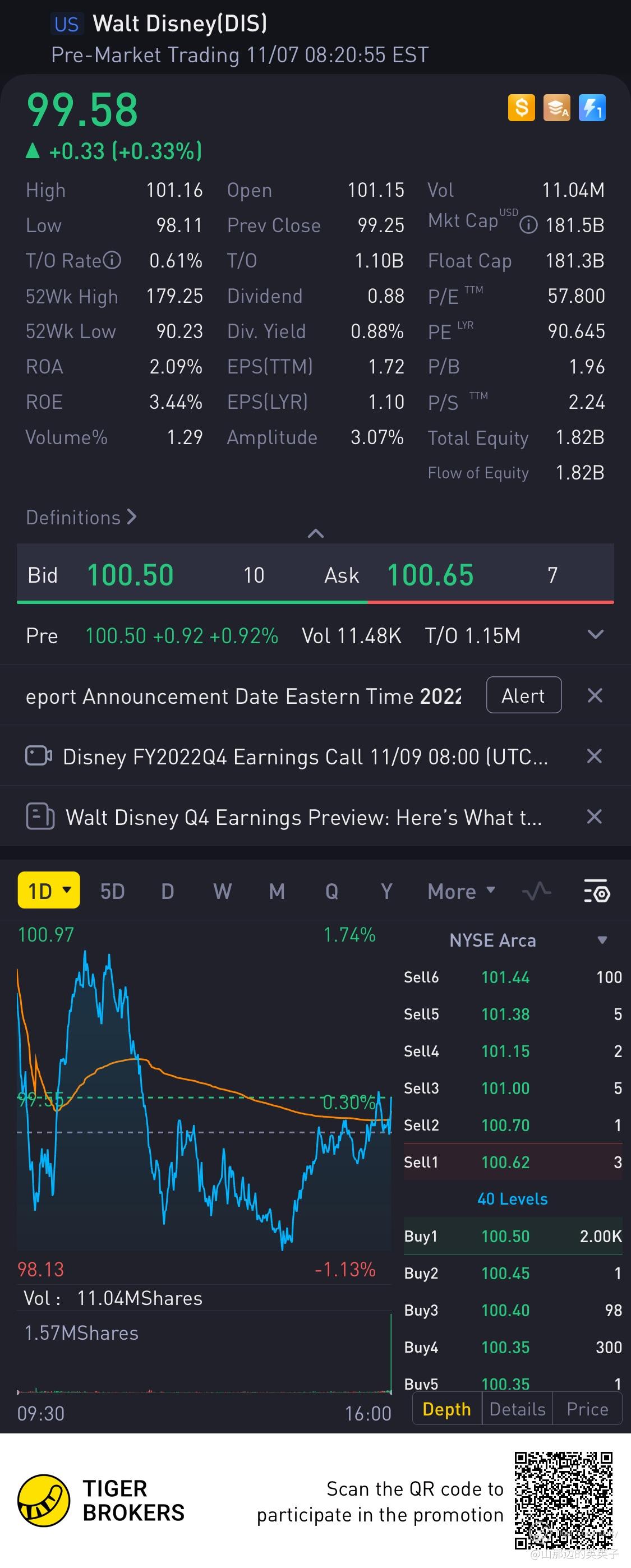The image size is (631, 1568).
Task: Open chart display settings icon
Action: (x=596, y=892)
